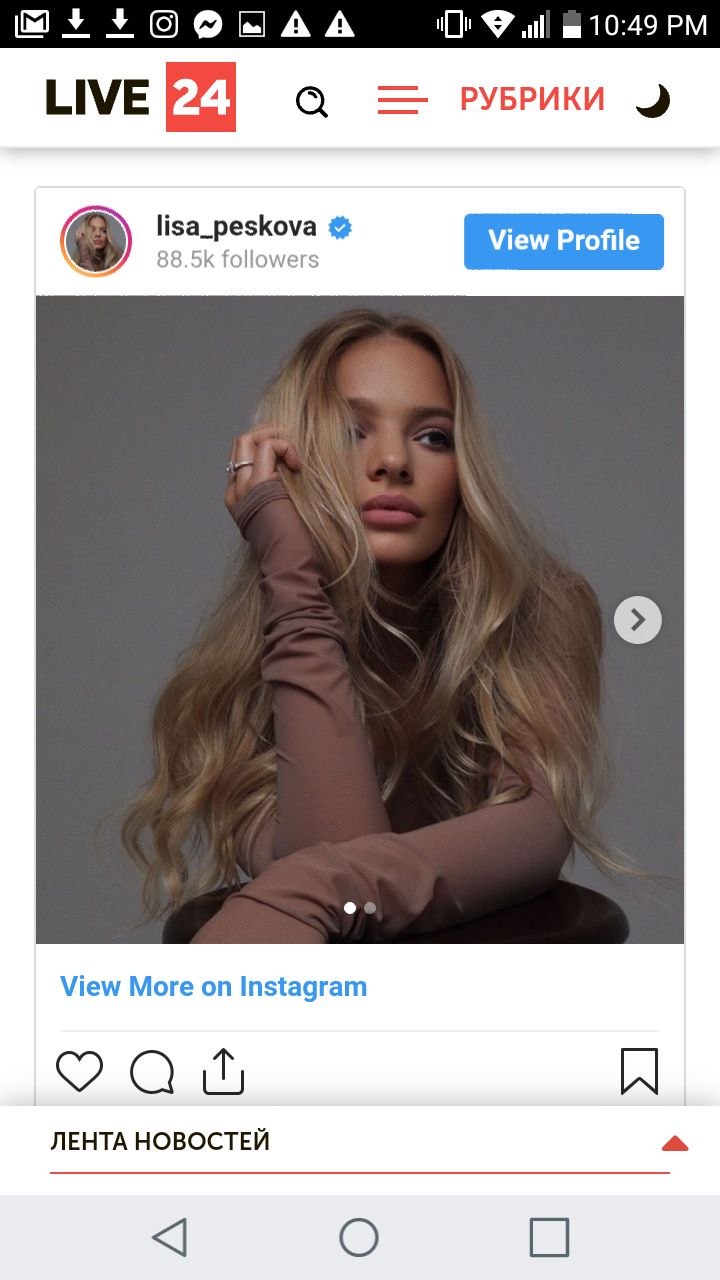Viewport: 720px width, 1280px height.
Task: Save the post with the bookmark icon
Action: [x=639, y=1071]
